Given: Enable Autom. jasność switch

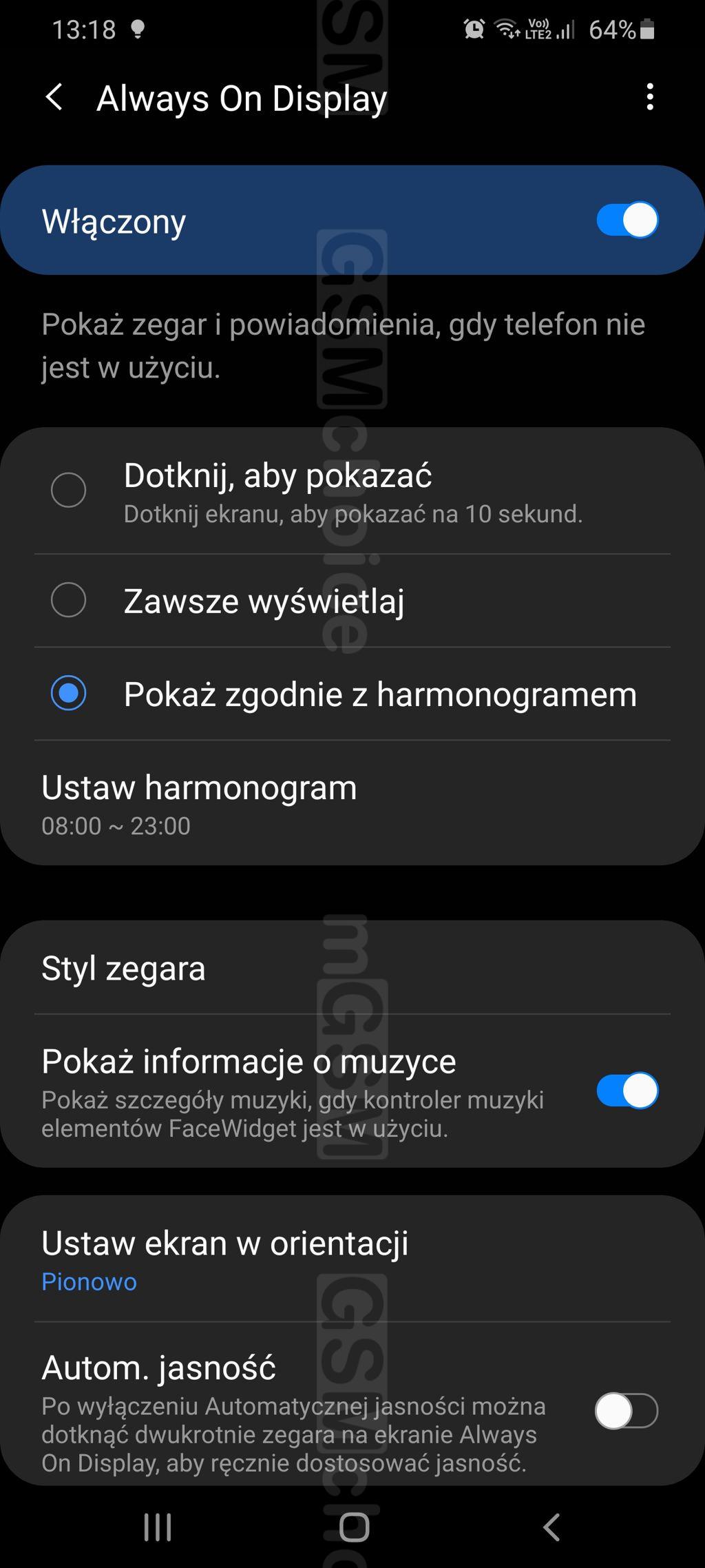Looking at the screenshot, I should (x=627, y=1411).
